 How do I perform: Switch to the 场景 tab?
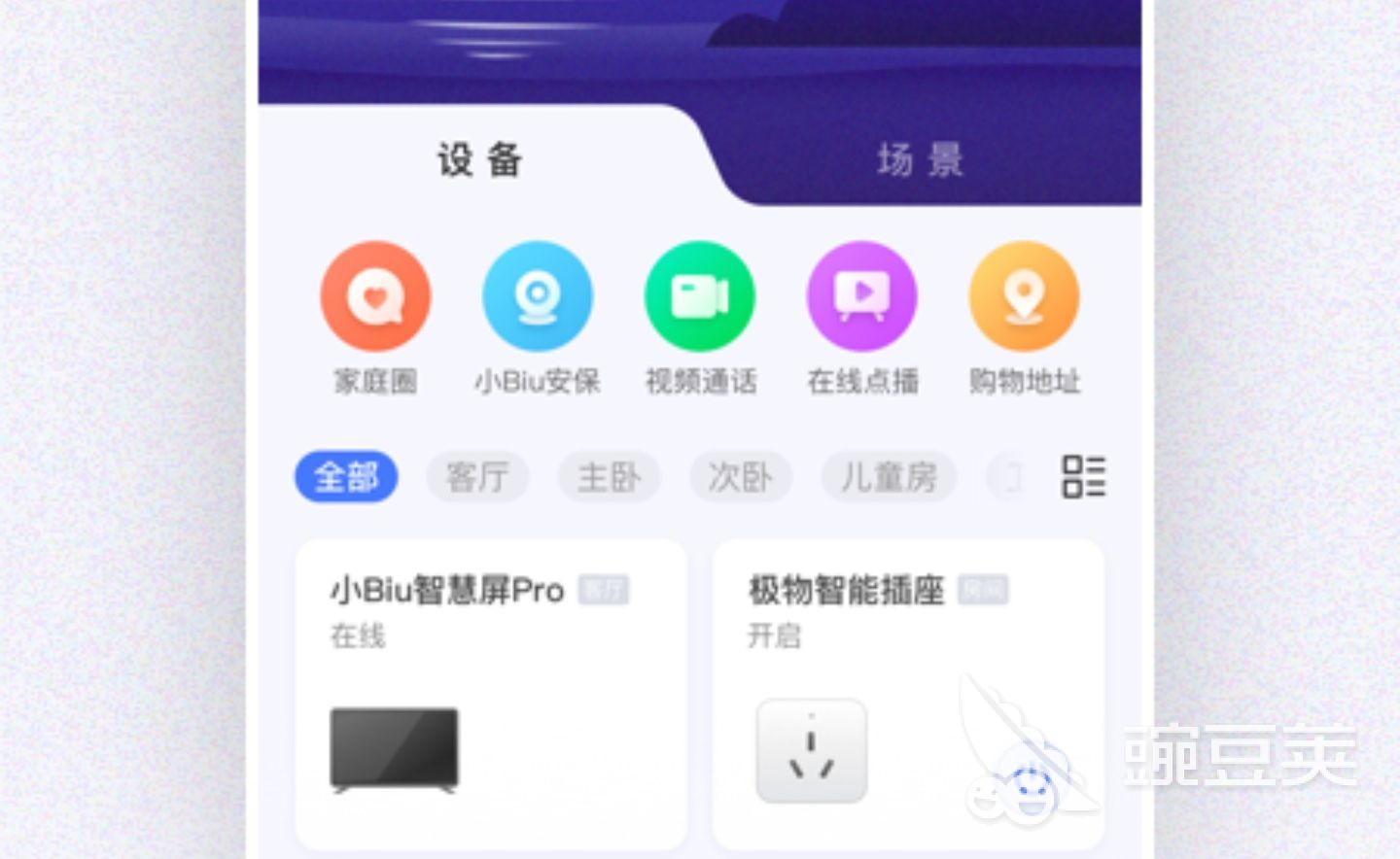pos(920,159)
